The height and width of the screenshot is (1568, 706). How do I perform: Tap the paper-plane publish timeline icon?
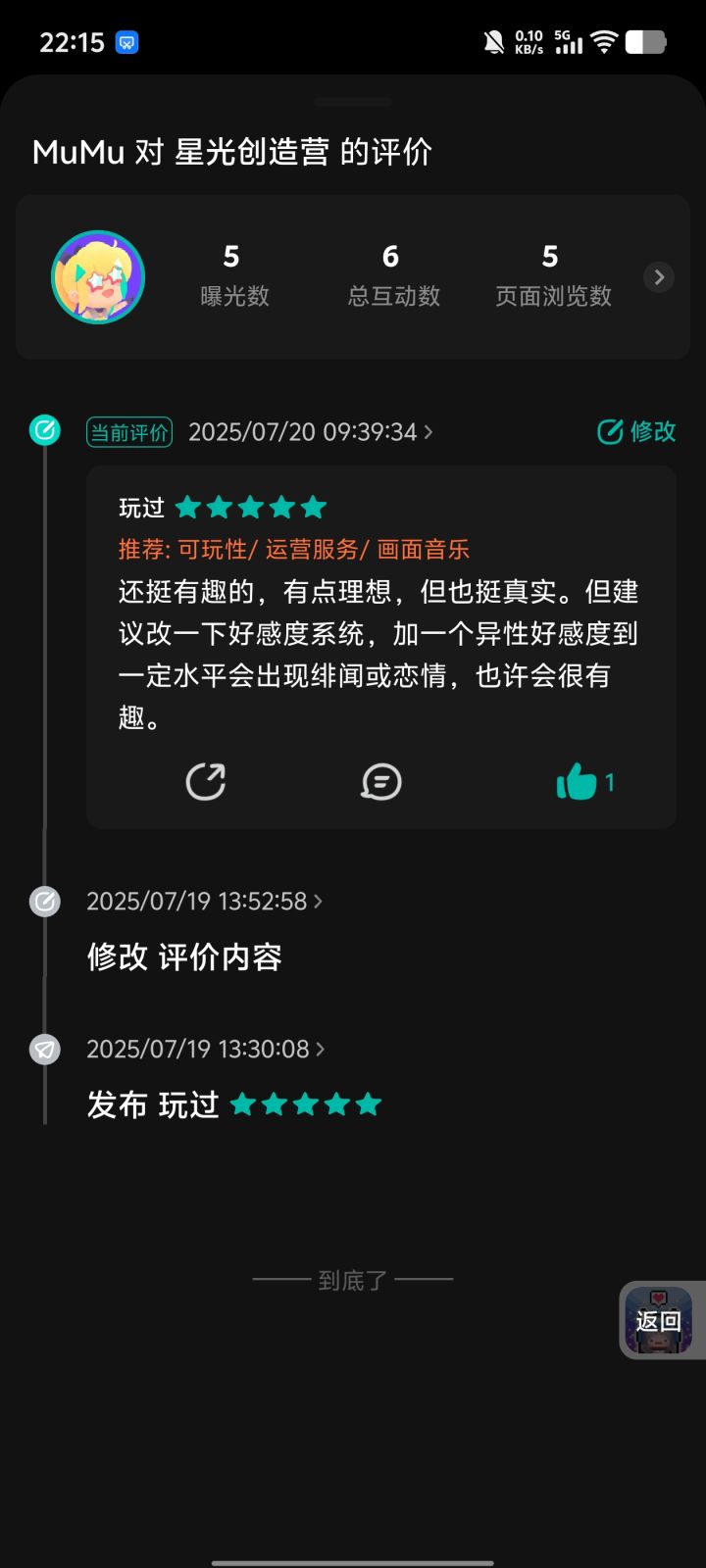coord(44,1050)
